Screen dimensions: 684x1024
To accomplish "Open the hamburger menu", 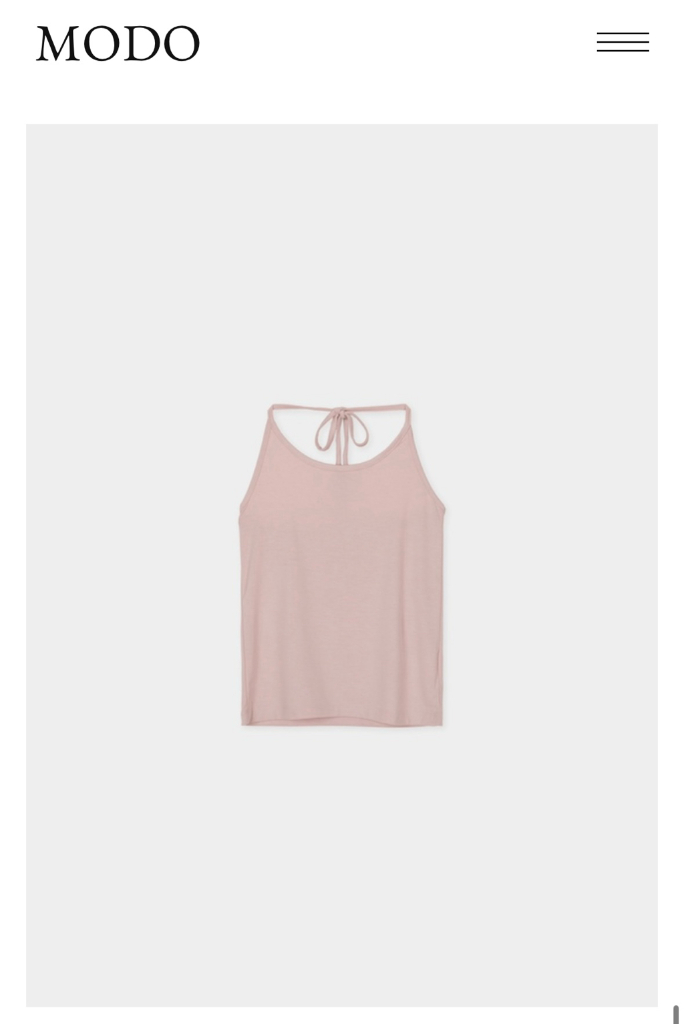I will click(x=622, y=42).
